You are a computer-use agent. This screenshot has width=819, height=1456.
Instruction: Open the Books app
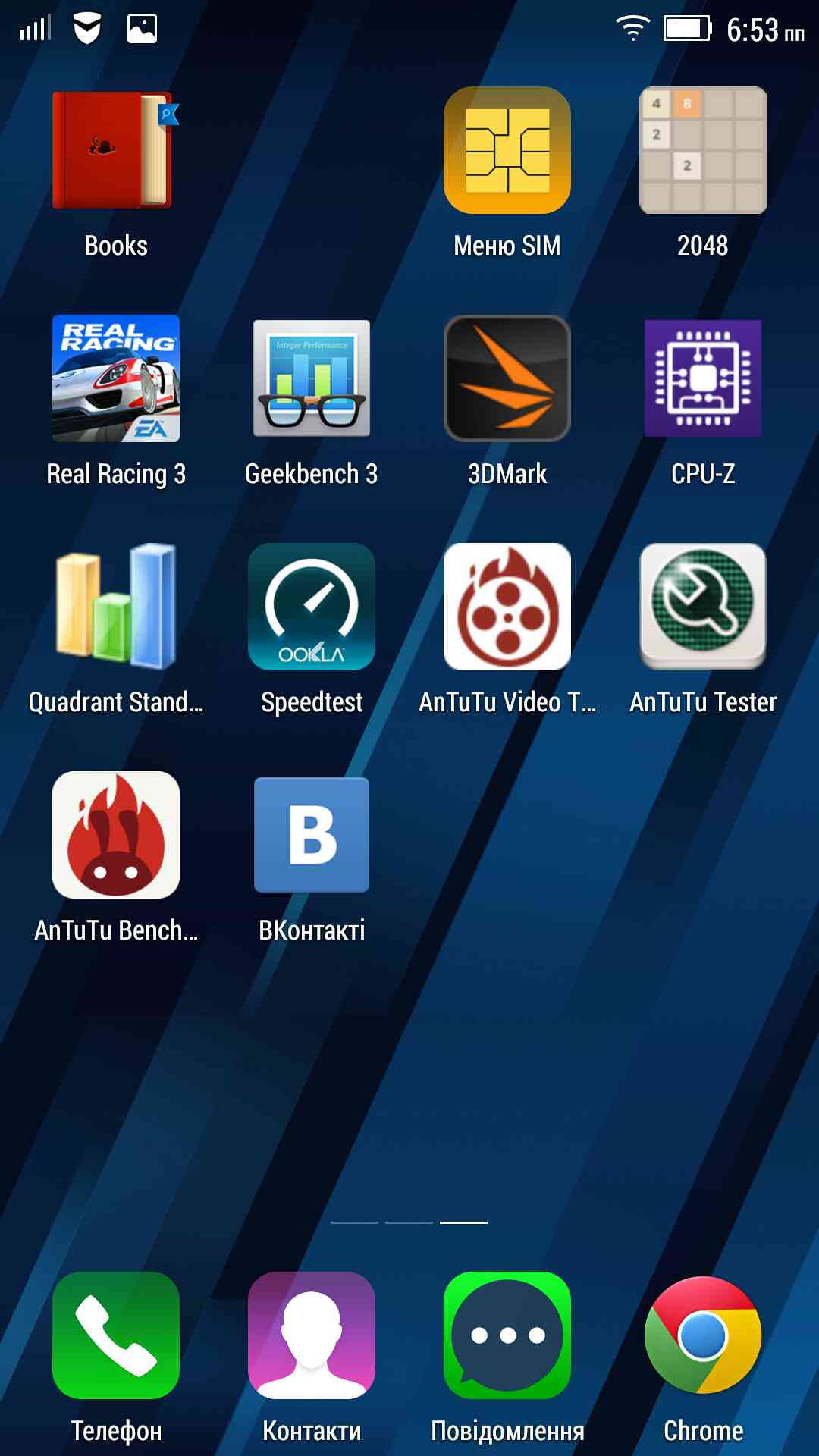click(115, 151)
